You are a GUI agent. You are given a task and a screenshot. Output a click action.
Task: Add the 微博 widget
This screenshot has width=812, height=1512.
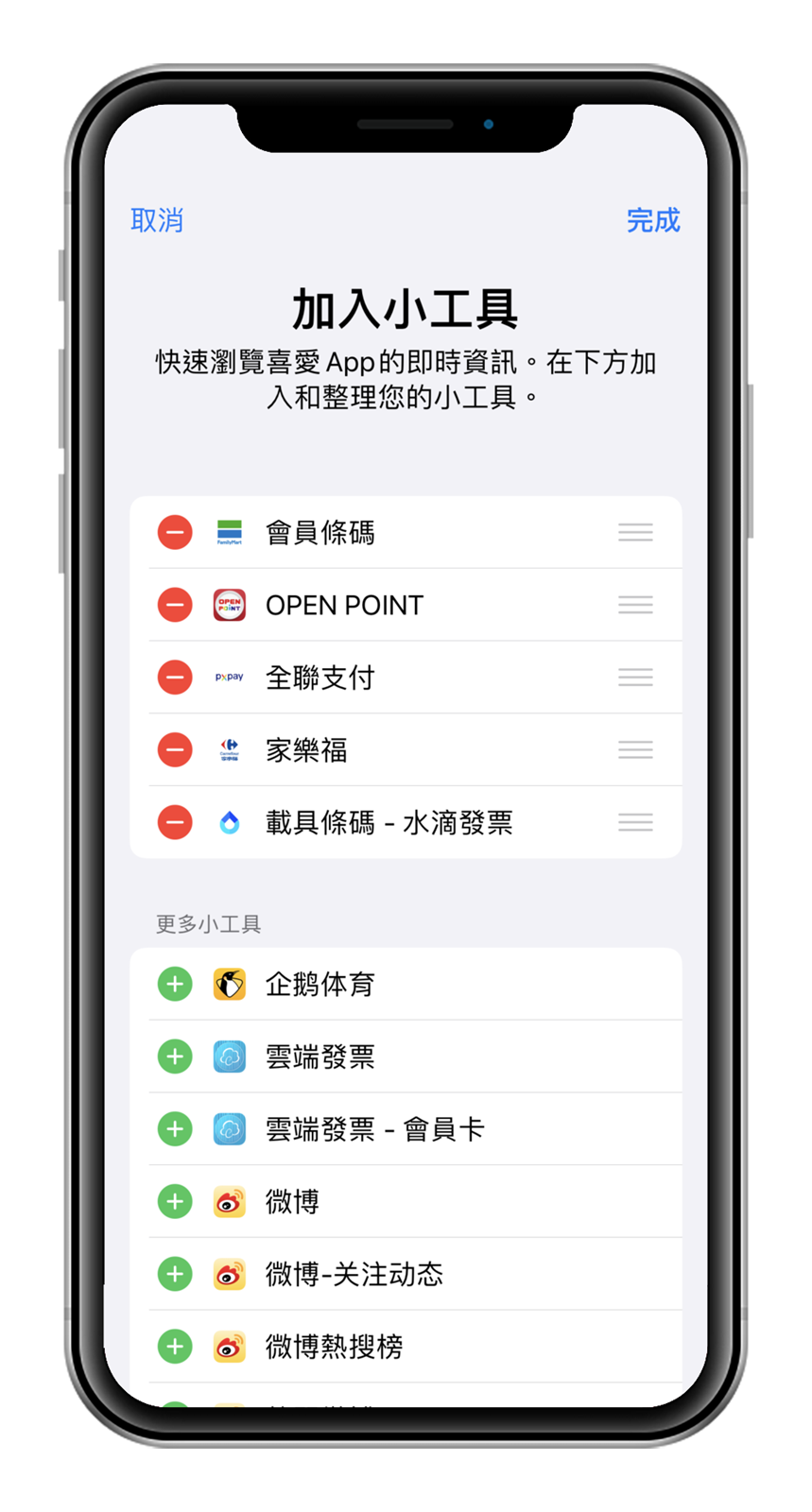[175, 1202]
